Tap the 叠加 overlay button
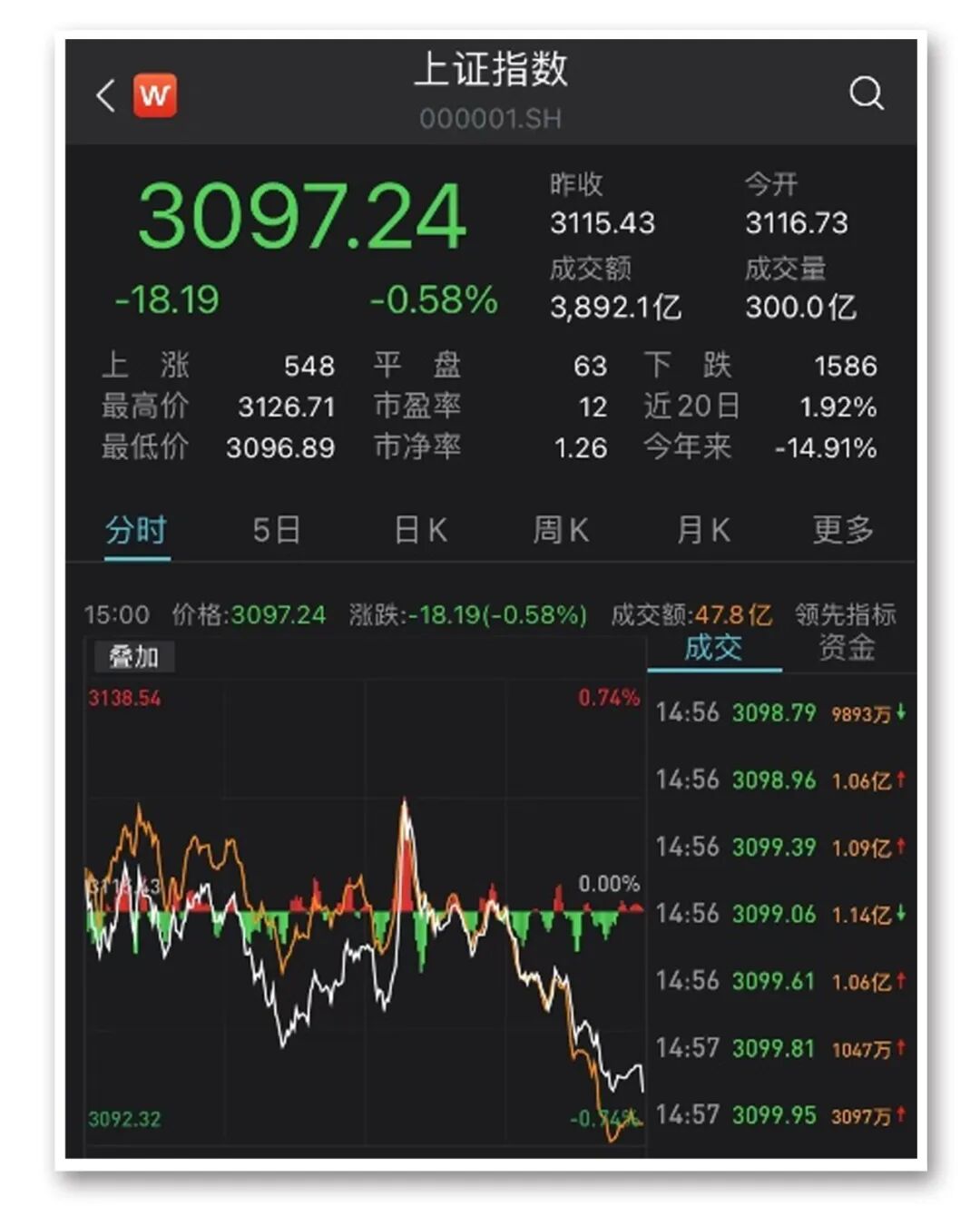The image size is (980, 1206). click(x=134, y=657)
